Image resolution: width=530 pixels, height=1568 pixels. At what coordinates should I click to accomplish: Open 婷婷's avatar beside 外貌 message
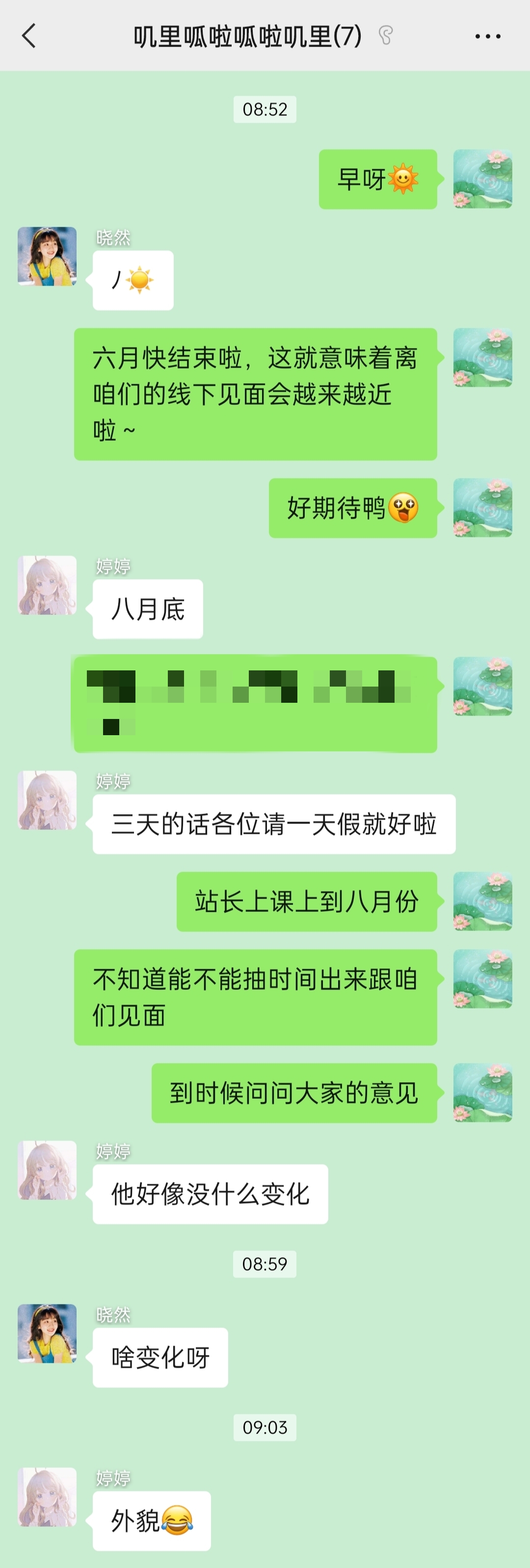click(48, 1497)
